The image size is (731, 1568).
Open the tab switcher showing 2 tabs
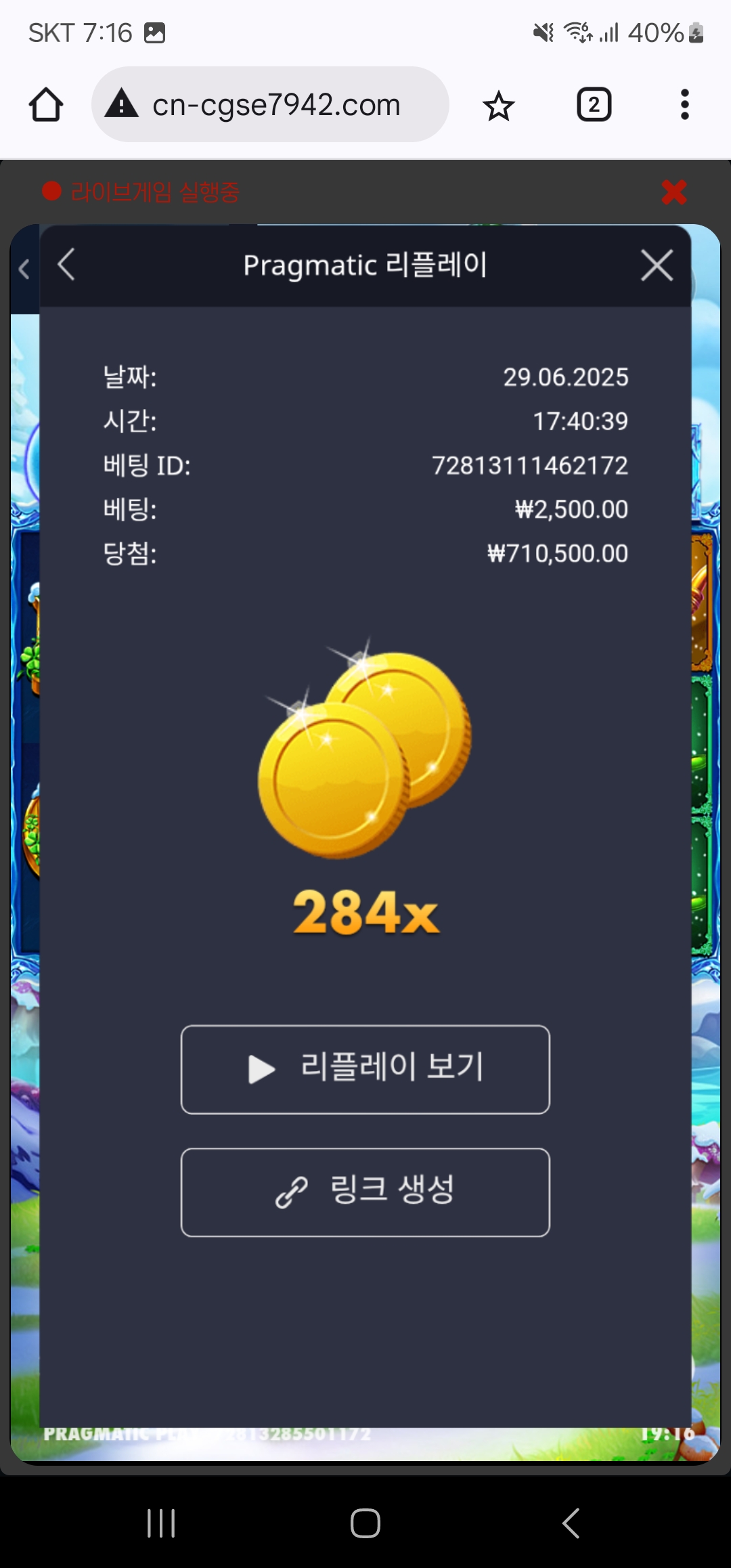[594, 105]
